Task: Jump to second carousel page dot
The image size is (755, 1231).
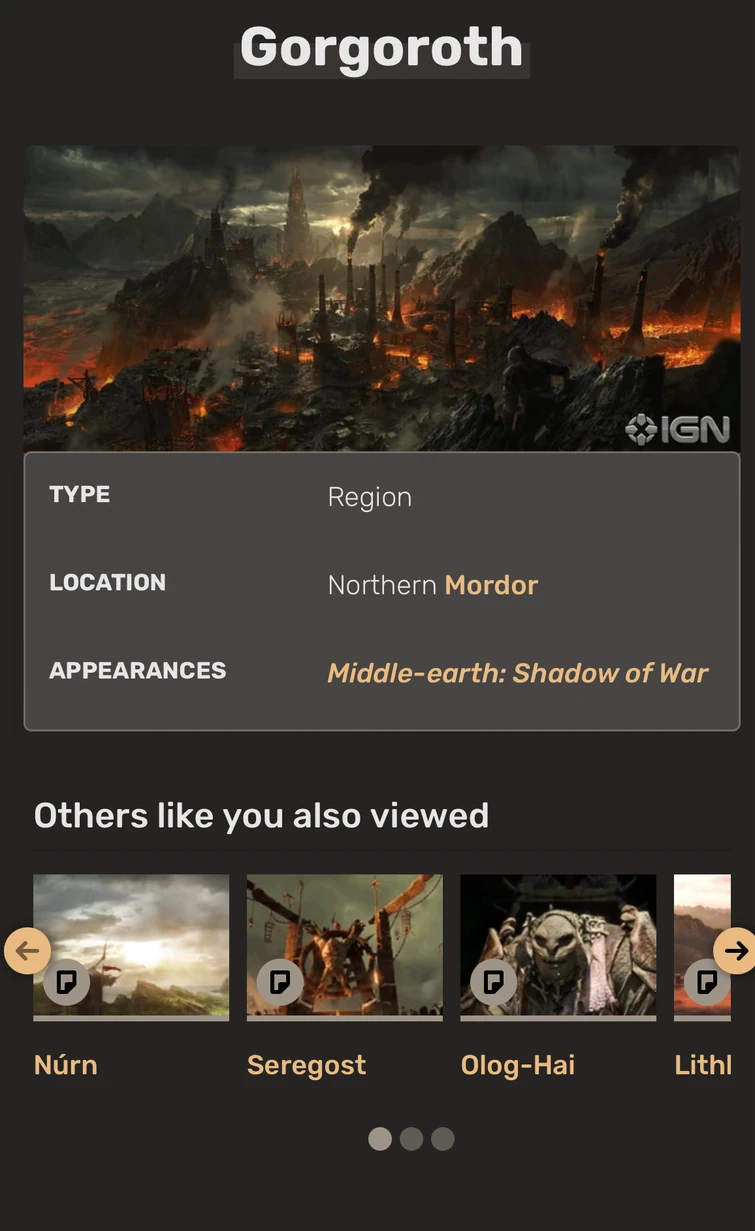Action: tap(411, 1139)
